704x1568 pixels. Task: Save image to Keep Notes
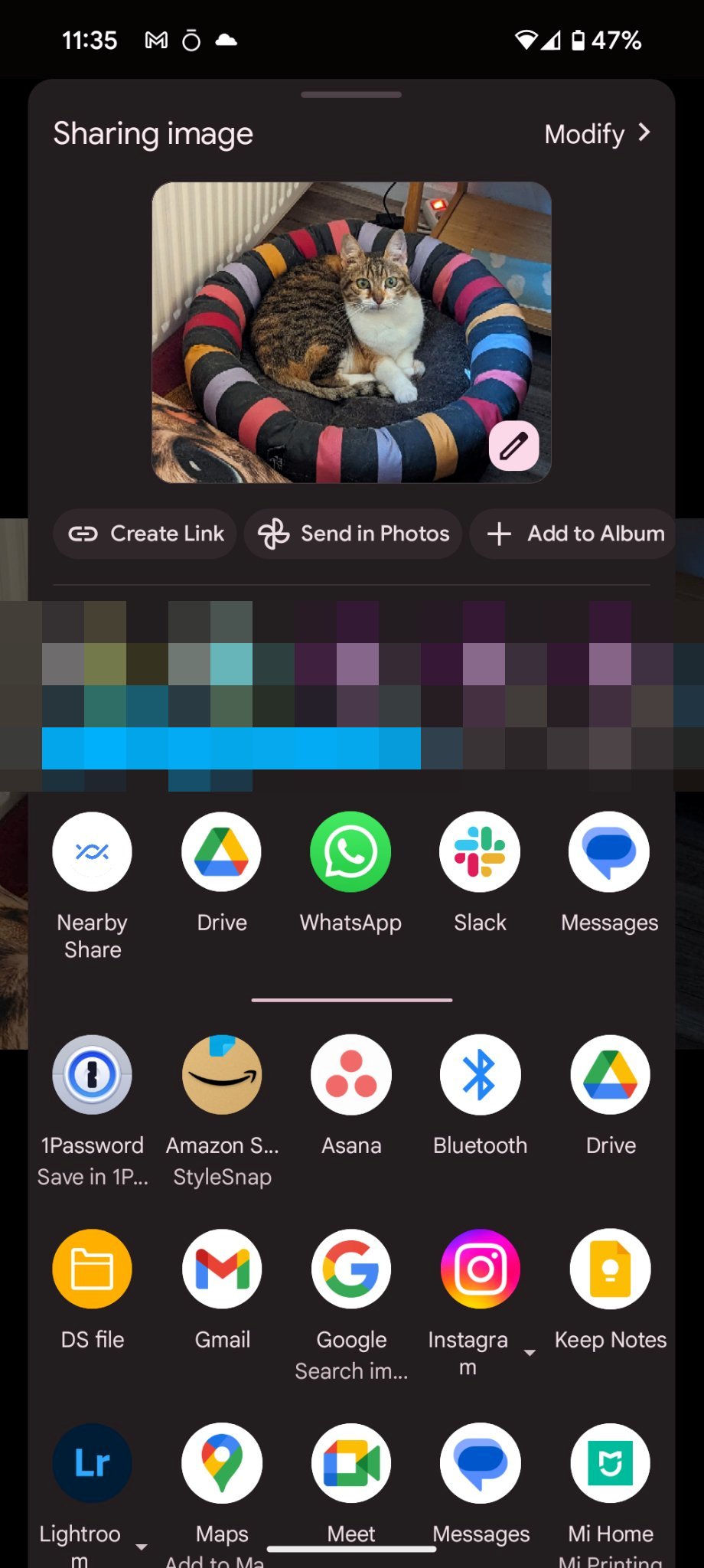[610, 1269]
